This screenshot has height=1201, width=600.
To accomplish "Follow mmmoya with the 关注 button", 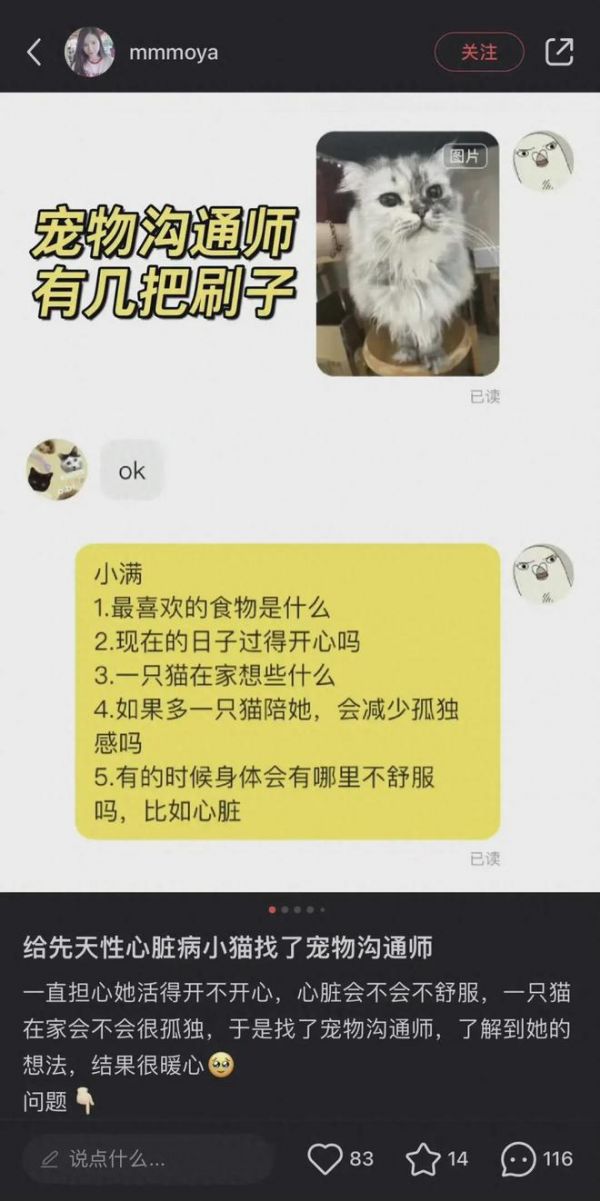I will tap(479, 52).
